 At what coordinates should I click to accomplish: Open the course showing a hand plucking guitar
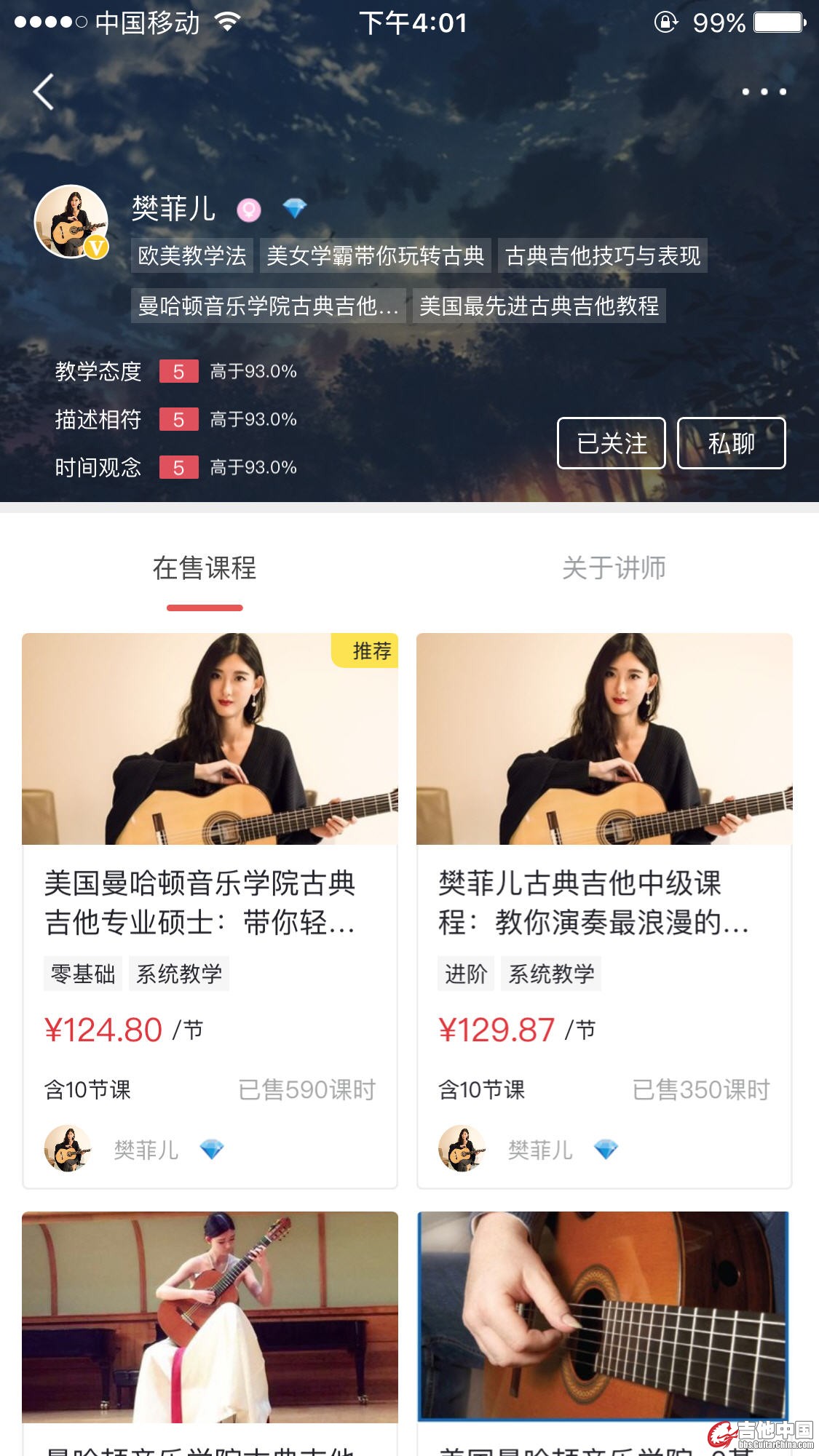click(x=604, y=1317)
